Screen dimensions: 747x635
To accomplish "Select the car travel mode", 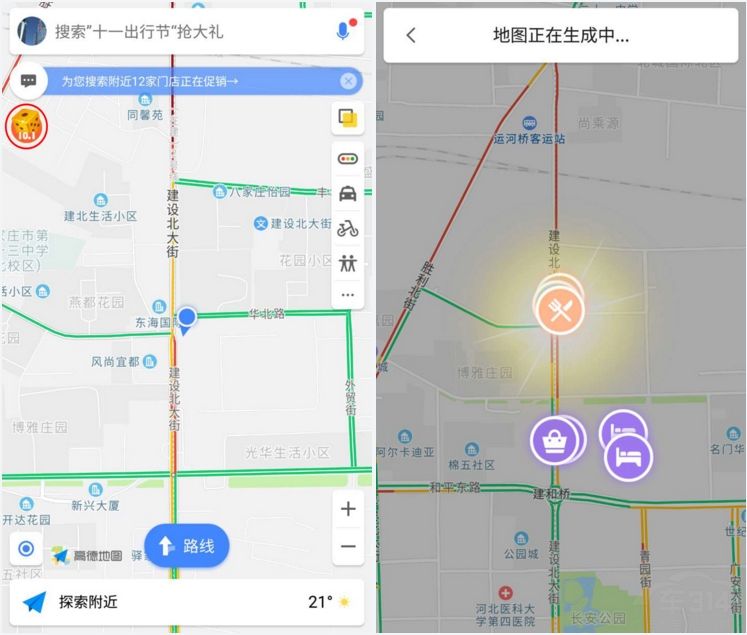I will tap(348, 194).
